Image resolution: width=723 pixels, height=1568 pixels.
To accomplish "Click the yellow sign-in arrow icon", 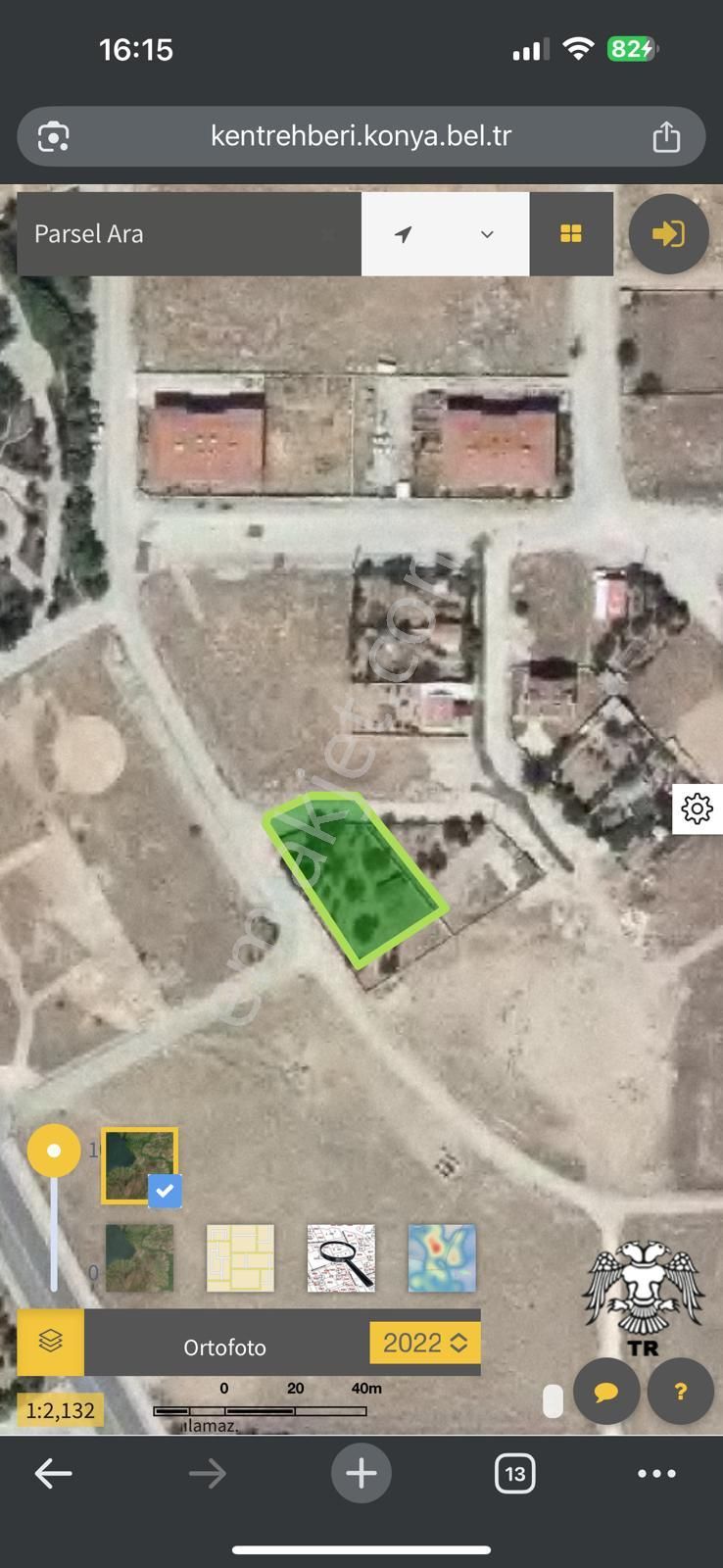I will (668, 233).
